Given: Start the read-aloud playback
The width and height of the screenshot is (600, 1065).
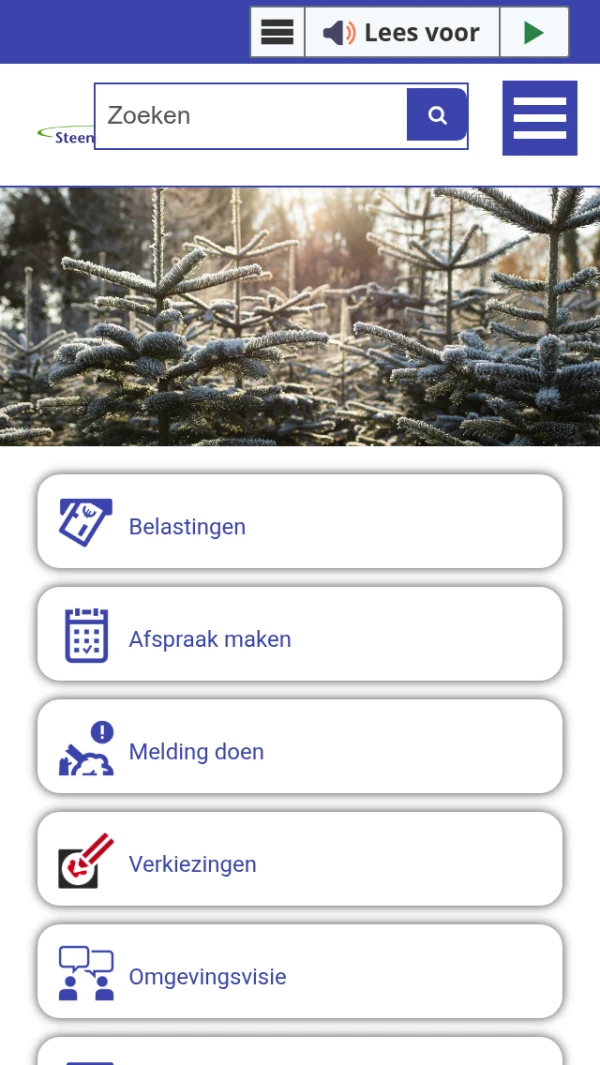Looking at the screenshot, I should pos(534,33).
